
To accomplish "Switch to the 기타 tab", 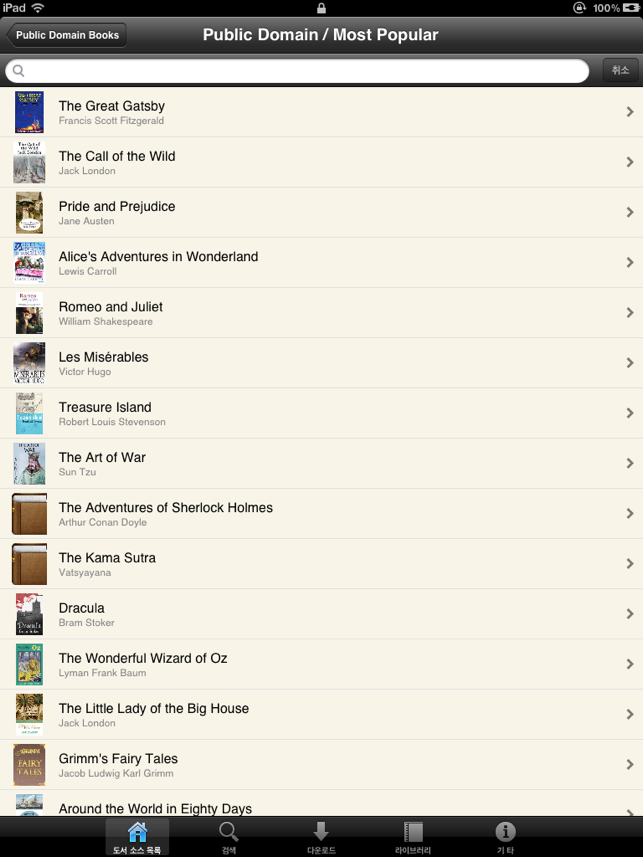I will (x=505, y=837).
